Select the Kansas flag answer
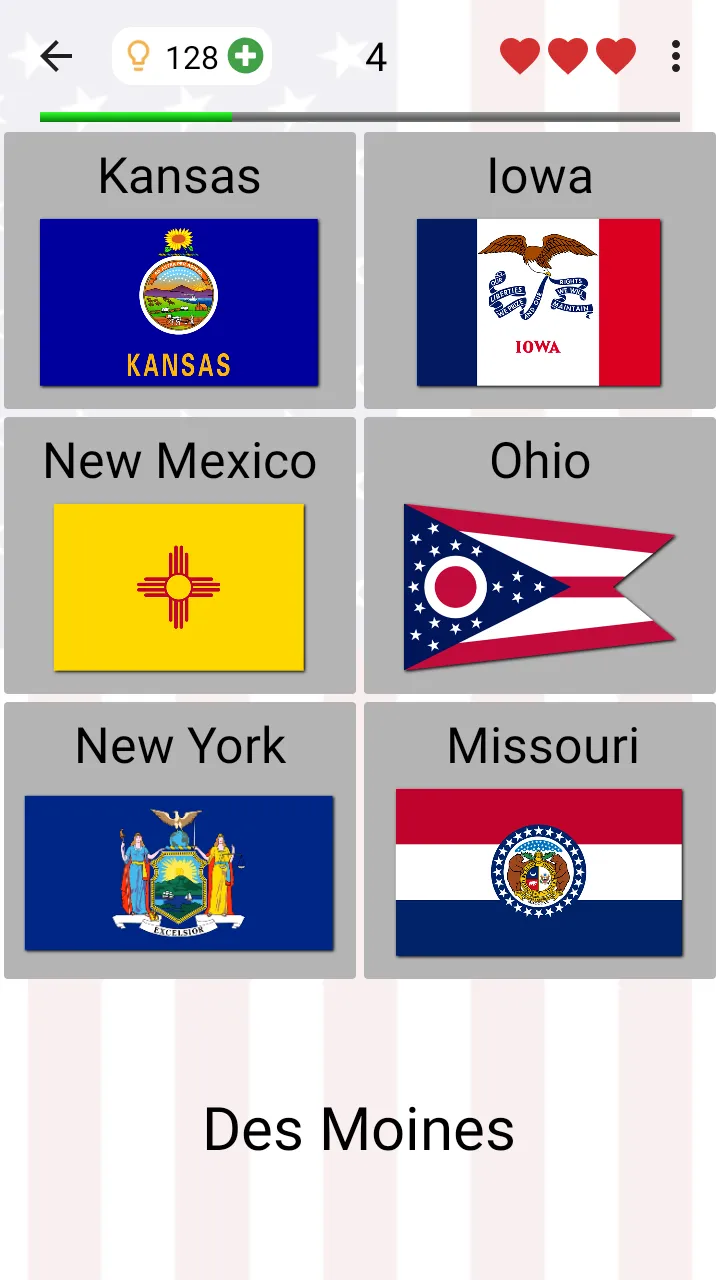This screenshot has height=1280, width=720. click(179, 270)
